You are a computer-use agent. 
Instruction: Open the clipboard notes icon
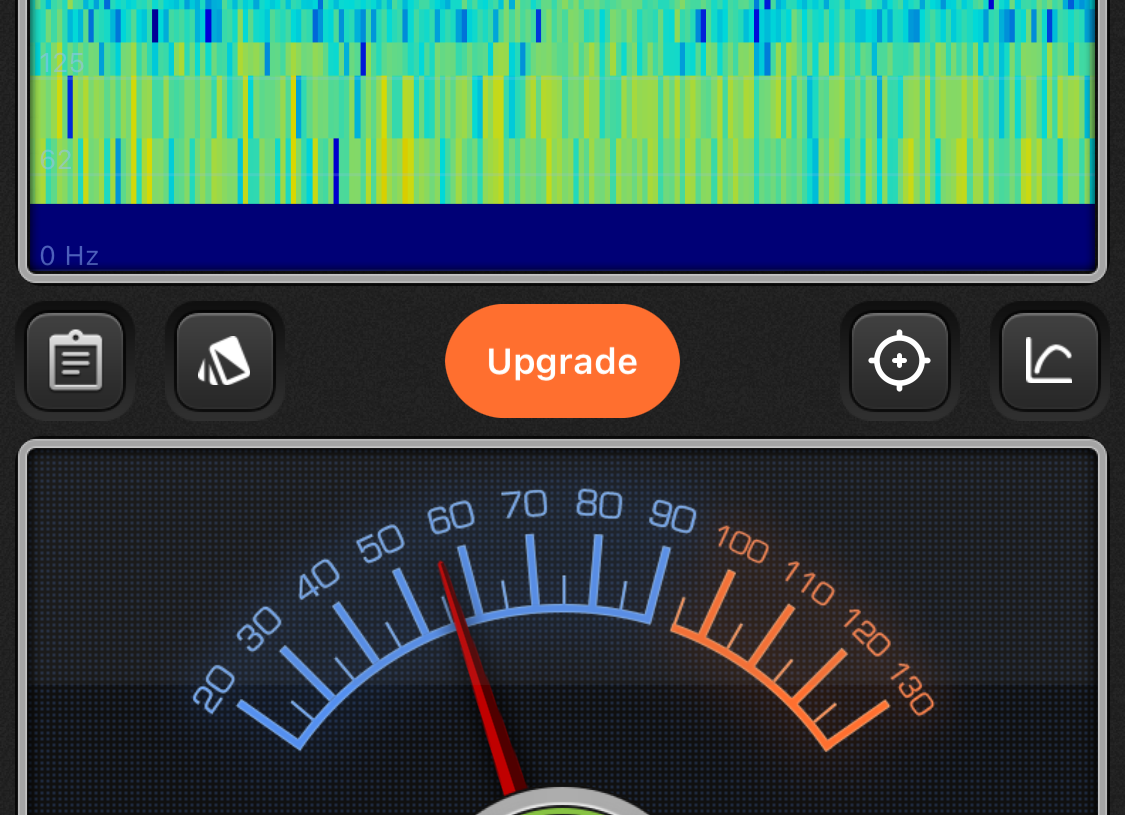(75, 361)
